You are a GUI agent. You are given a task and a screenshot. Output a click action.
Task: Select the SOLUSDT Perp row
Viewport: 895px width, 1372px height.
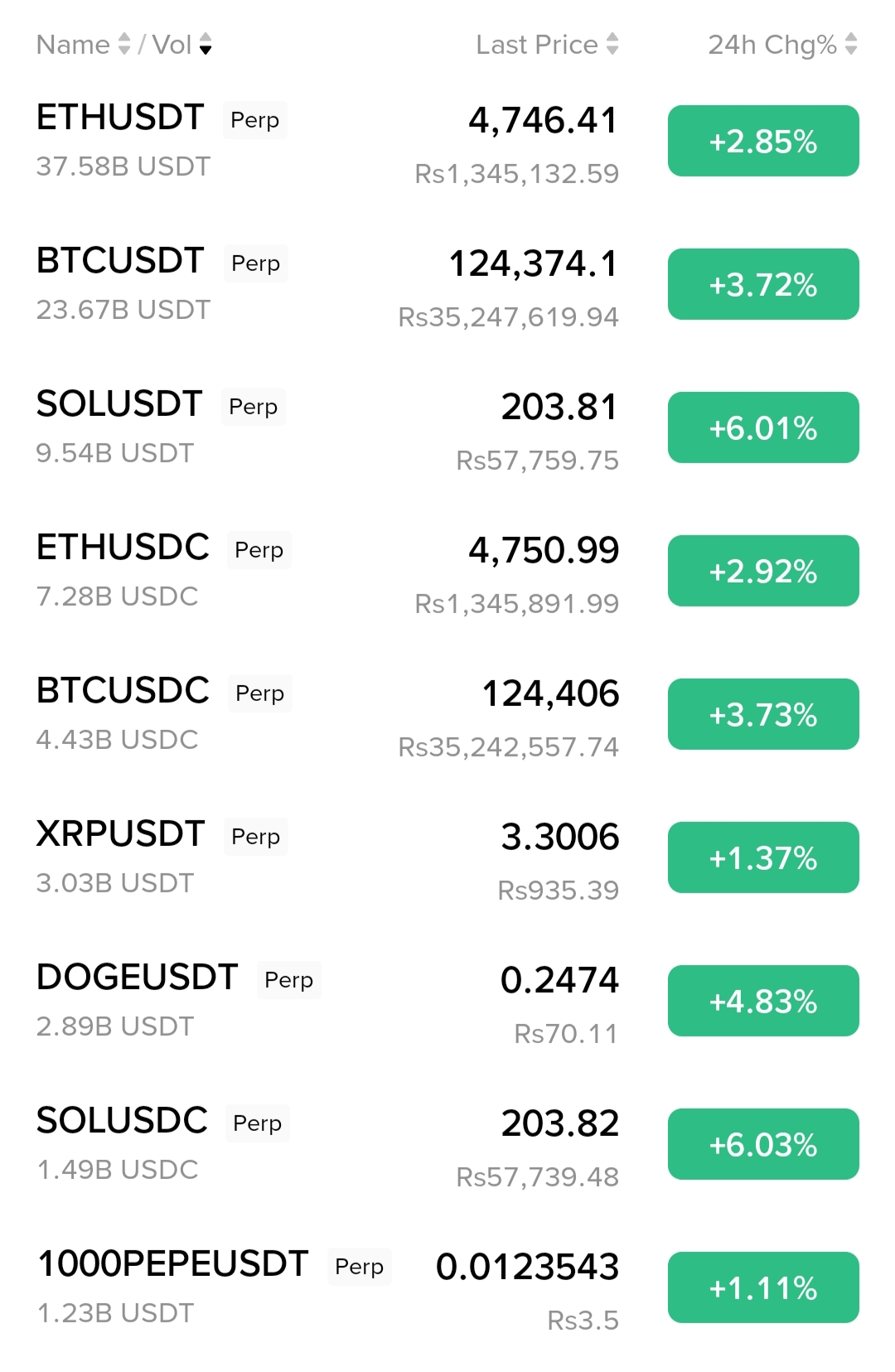tap(119, 405)
